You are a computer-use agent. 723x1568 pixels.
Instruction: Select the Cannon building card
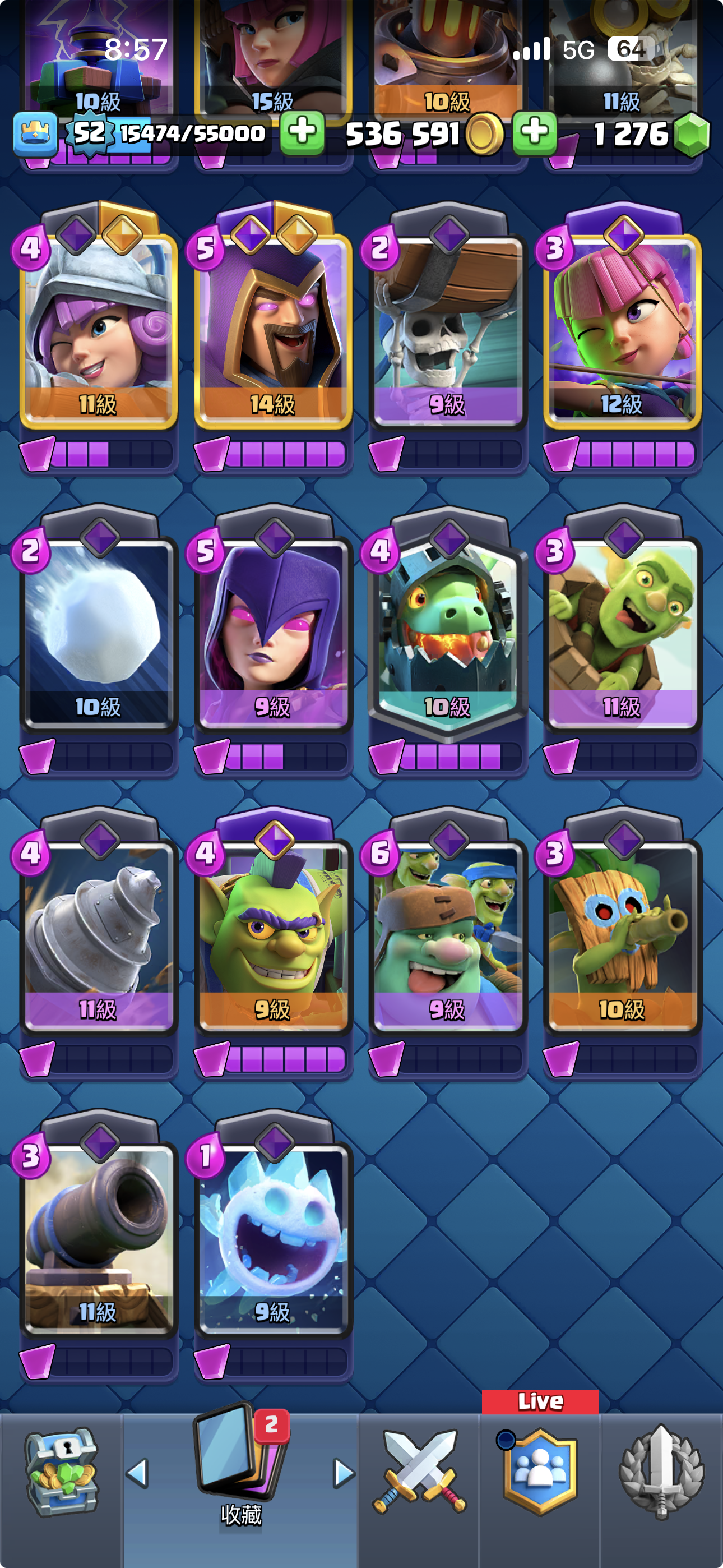pyautogui.click(x=99, y=1239)
